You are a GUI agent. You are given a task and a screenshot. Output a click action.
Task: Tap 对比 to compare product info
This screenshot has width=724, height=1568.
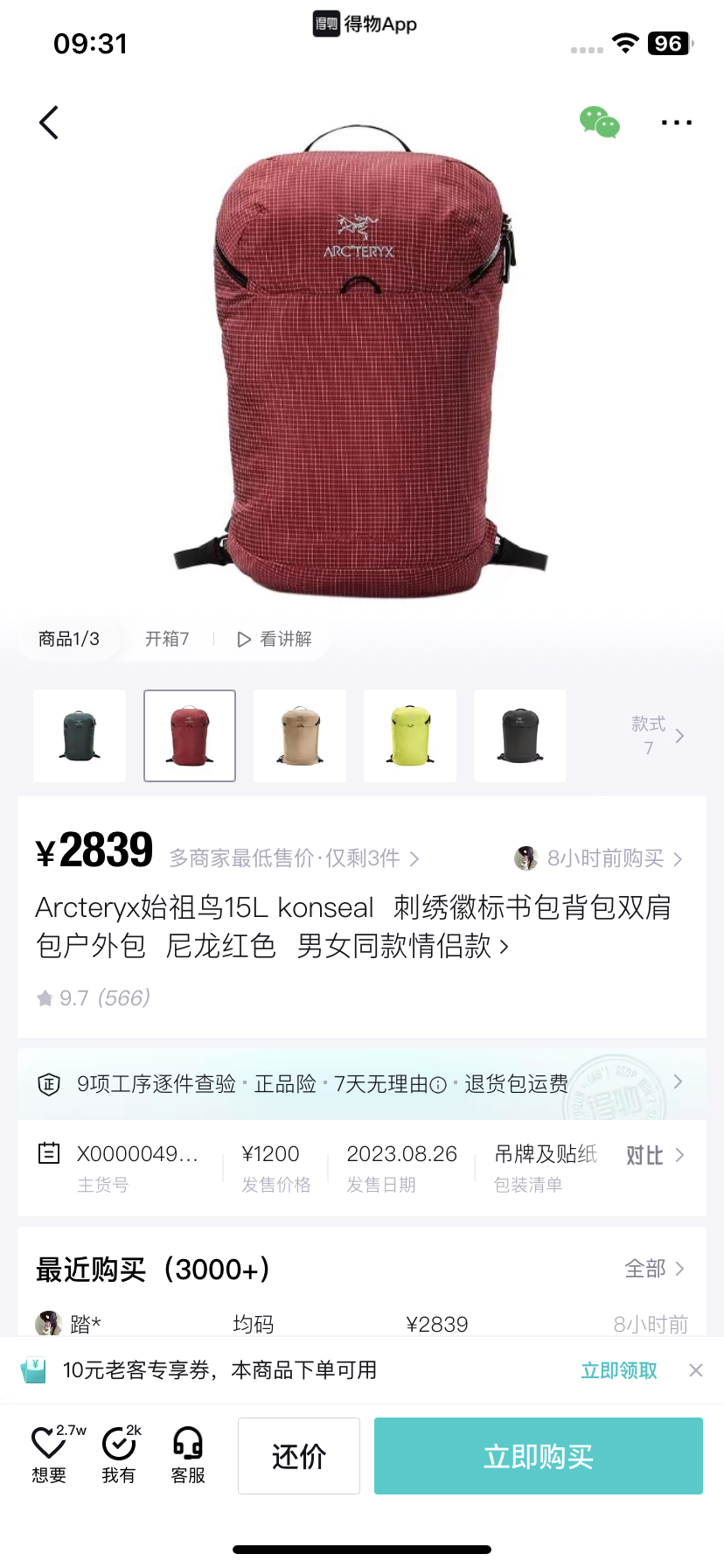tap(654, 1155)
